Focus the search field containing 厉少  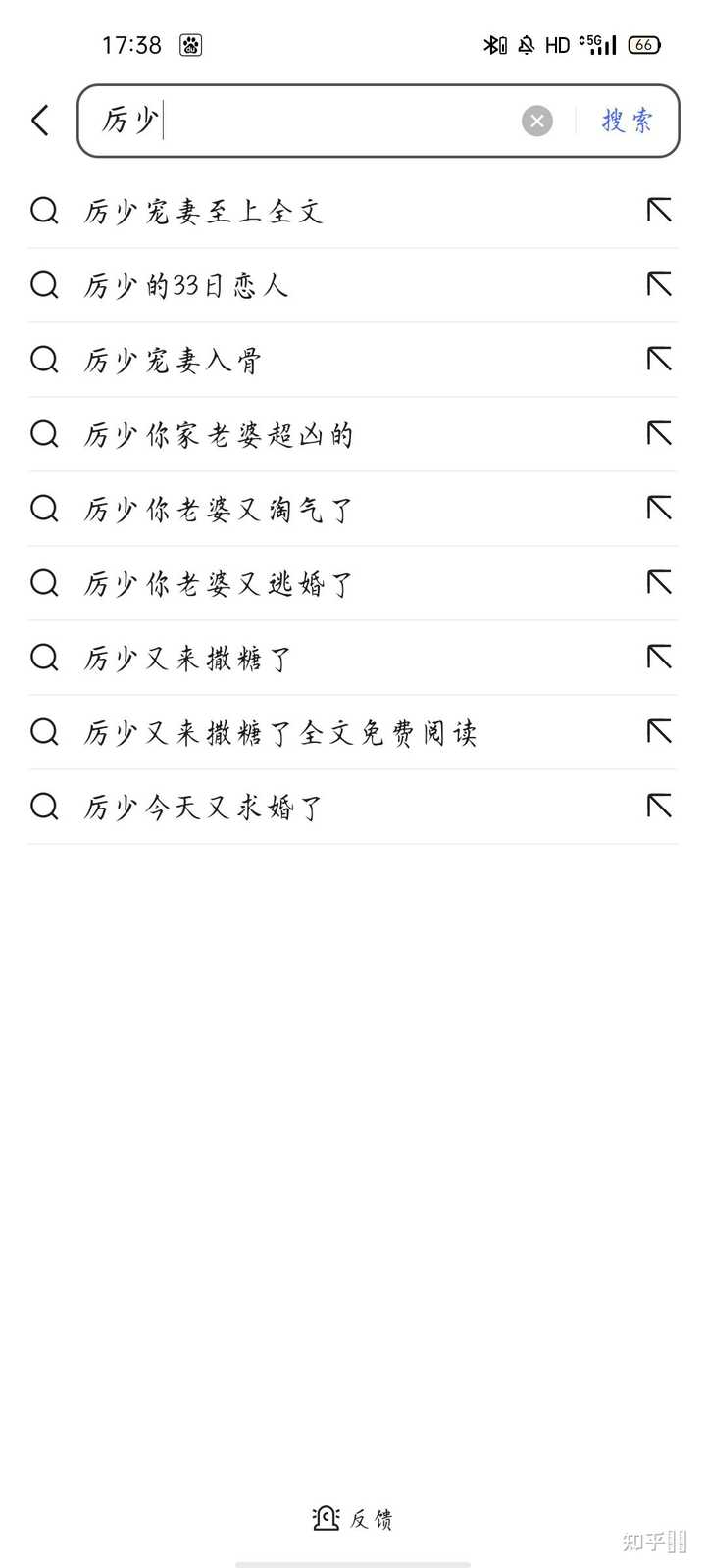coord(324,121)
